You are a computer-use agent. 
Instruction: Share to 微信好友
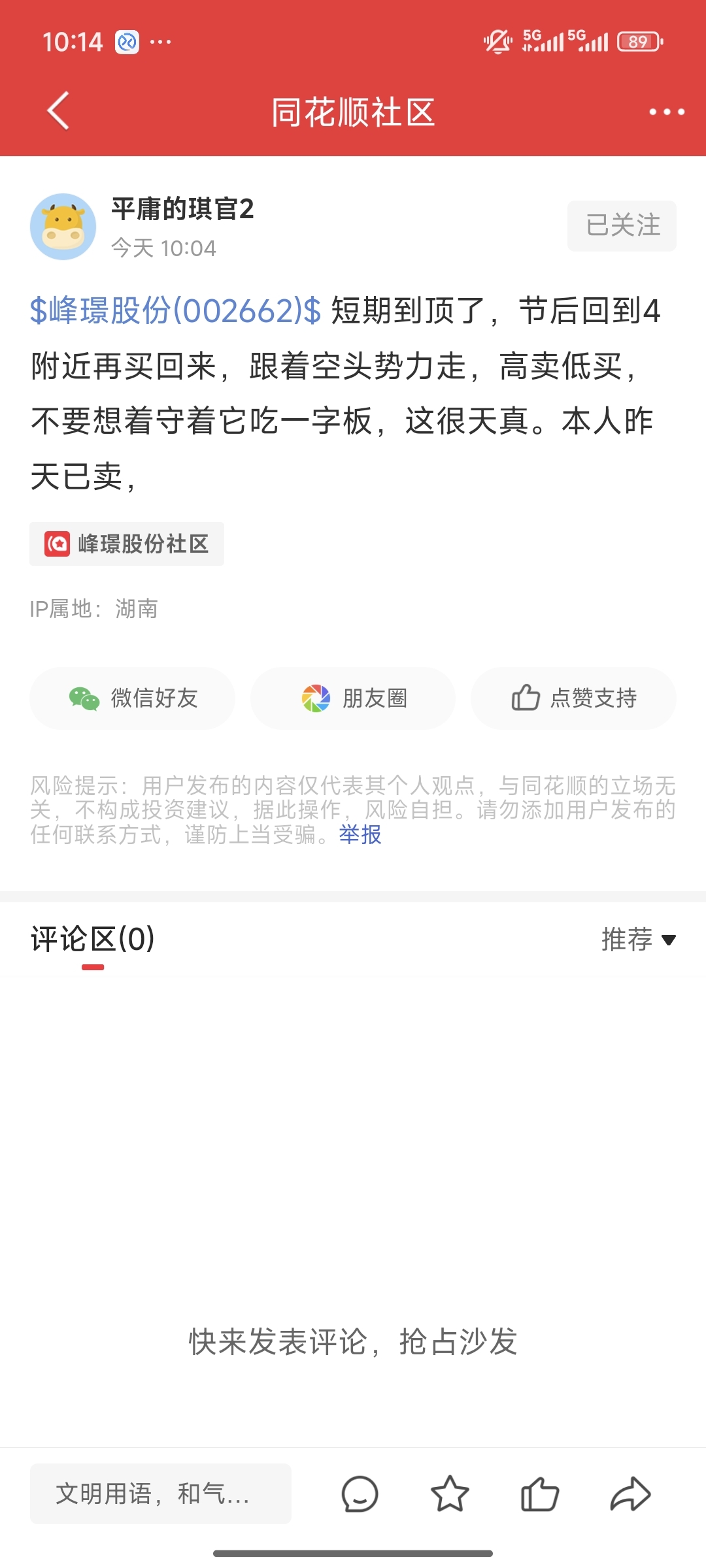point(133,698)
